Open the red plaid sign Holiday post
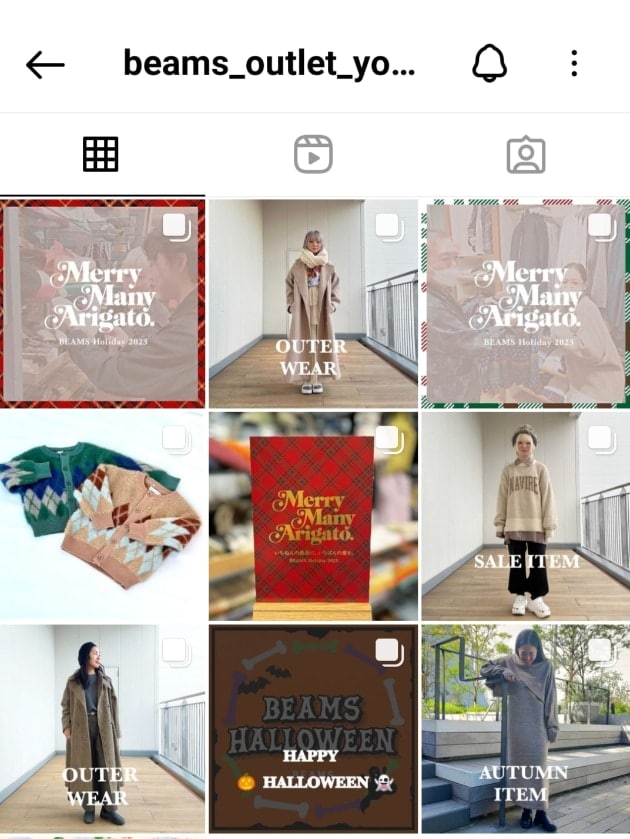The width and height of the screenshot is (630, 839). pyautogui.click(x=314, y=516)
